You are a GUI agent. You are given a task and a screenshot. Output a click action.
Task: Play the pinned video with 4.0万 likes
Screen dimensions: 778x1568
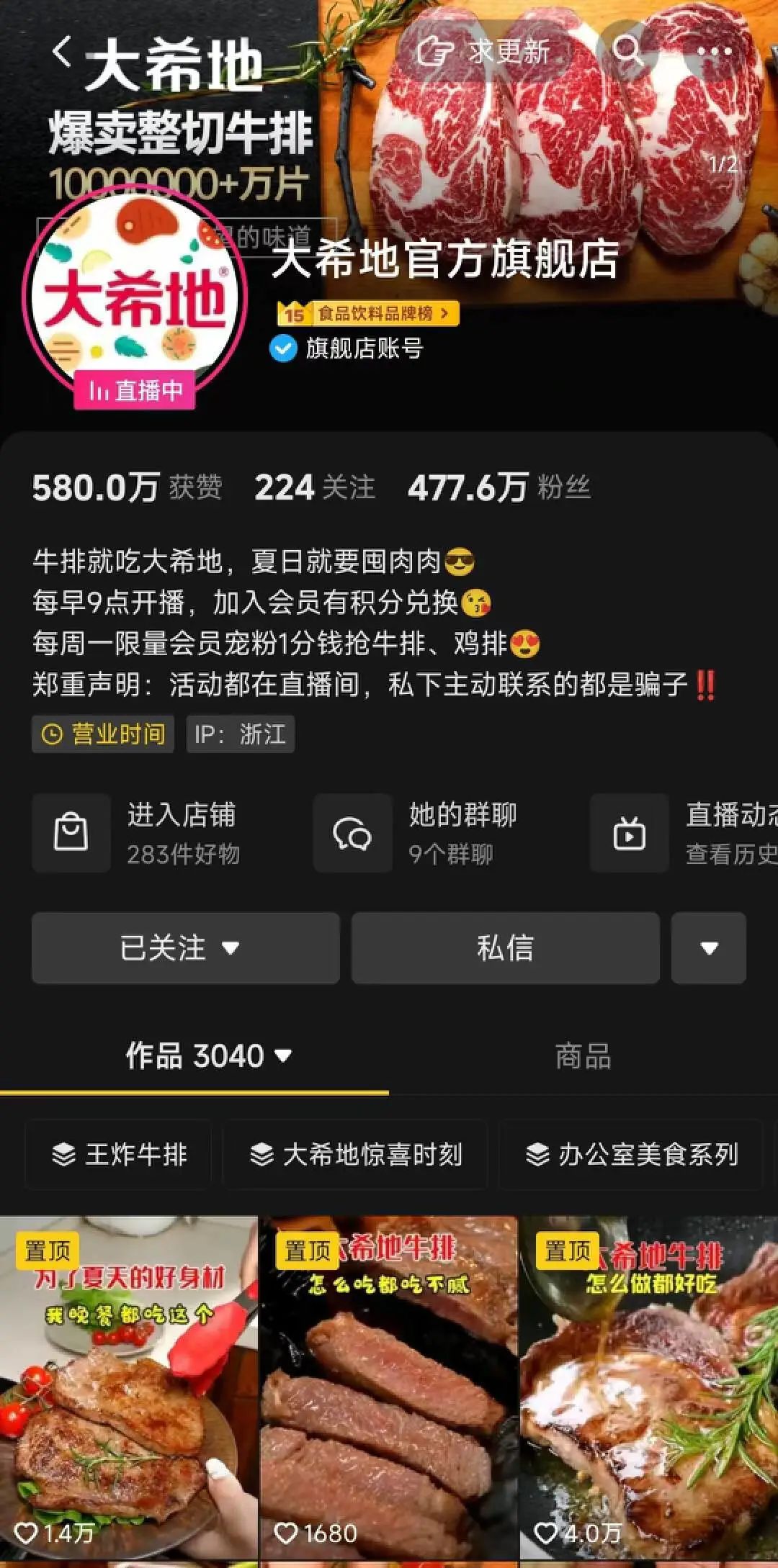click(648, 1389)
